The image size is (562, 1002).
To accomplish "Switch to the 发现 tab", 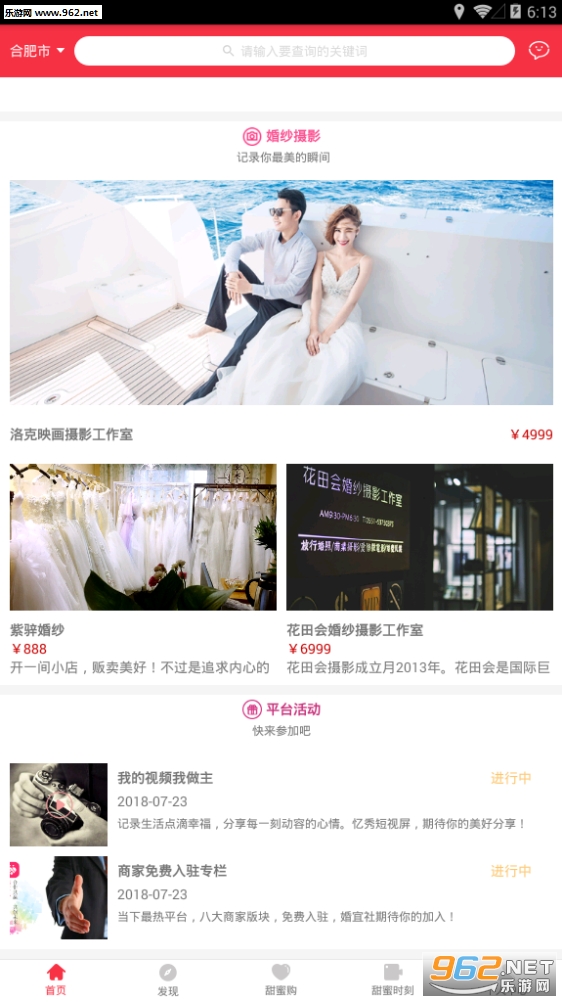I will pos(168,980).
